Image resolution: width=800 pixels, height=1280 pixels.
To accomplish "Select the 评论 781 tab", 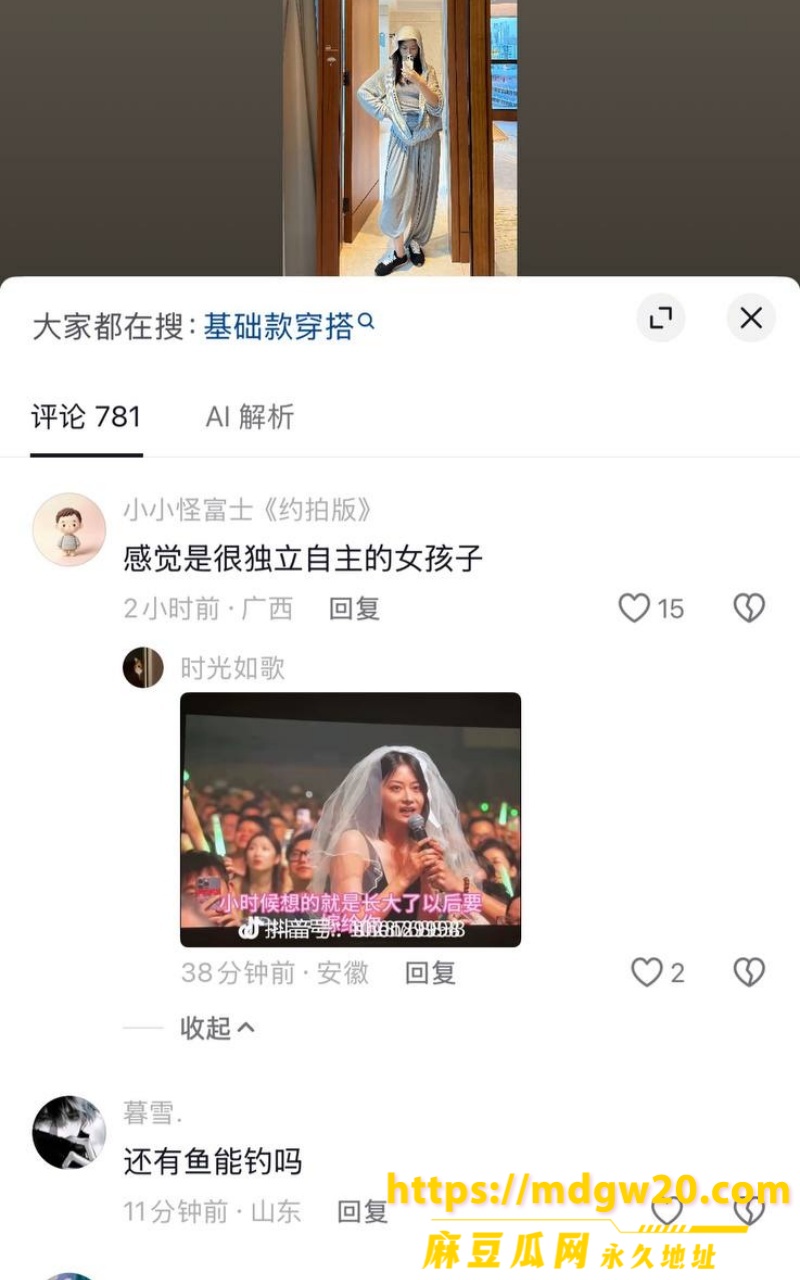I will 86,417.
